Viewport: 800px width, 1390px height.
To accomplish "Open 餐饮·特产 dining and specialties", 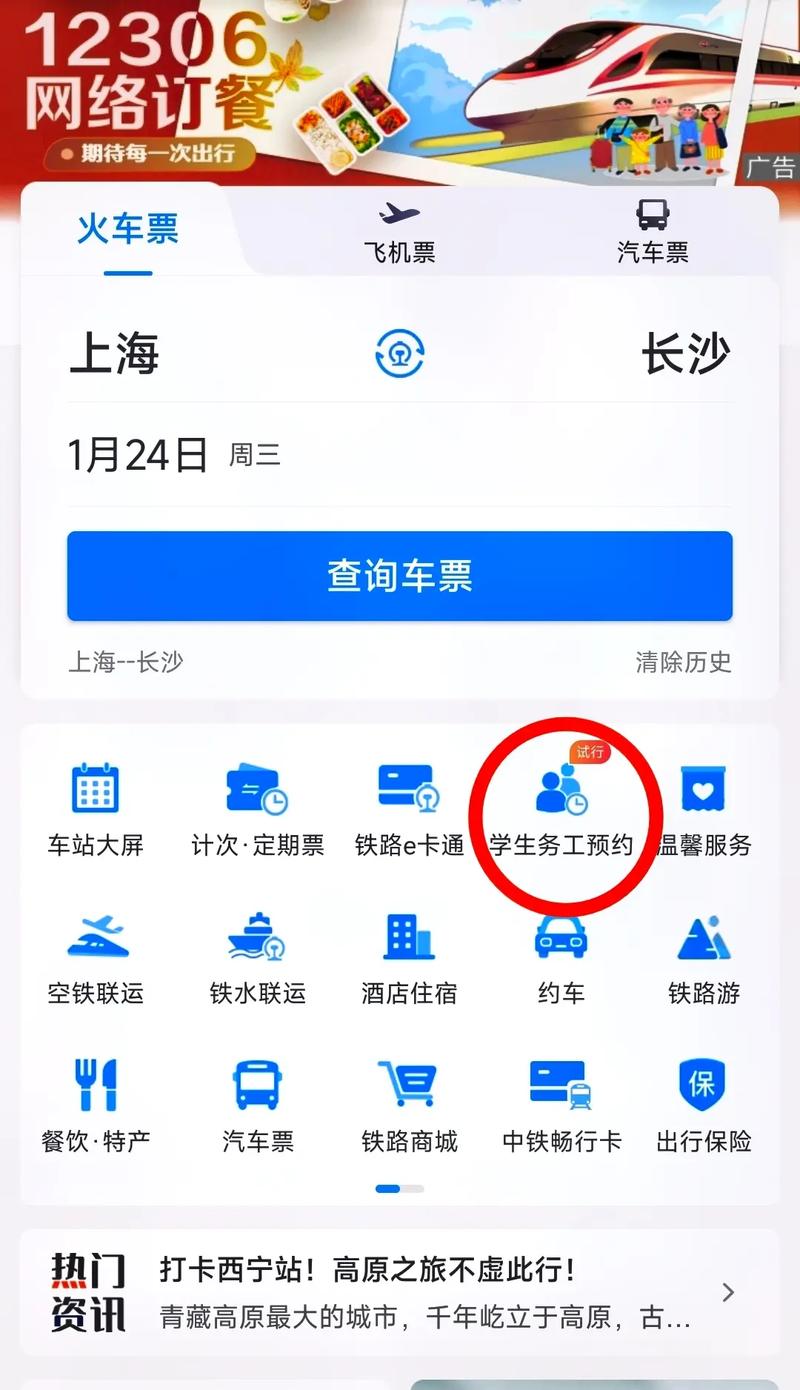I will pyautogui.click(x=96, y=1100).
